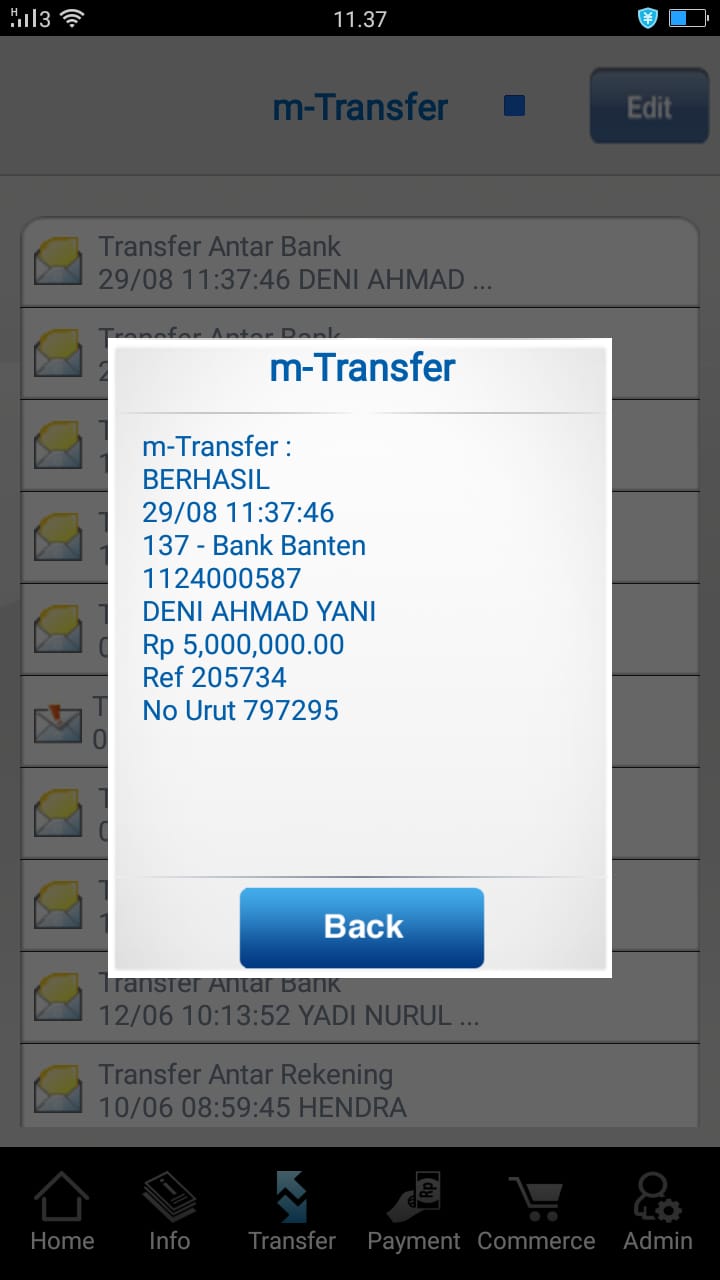Open the HENDRA Transfer Antar Rekening message

[360, 1090]
